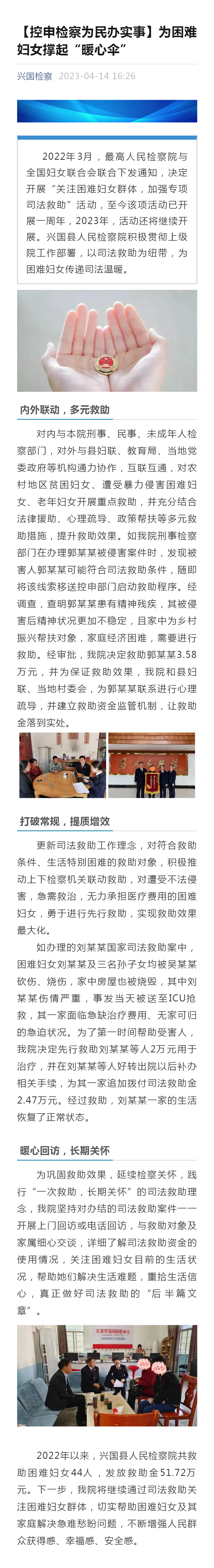
Task: Open the 兴国检察 account link
Action: point(35,76)
